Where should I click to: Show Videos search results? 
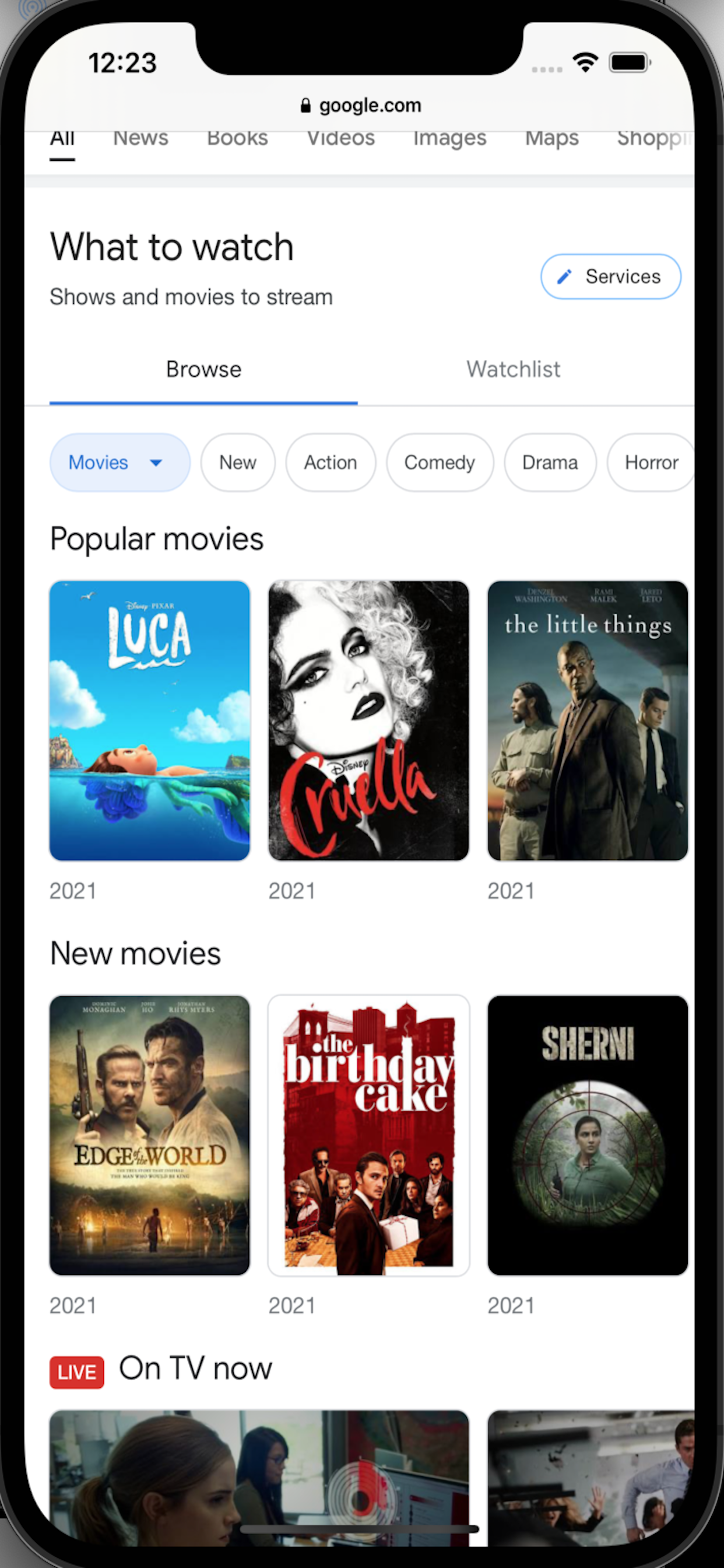pyautogui.click(x=340, y=139)
